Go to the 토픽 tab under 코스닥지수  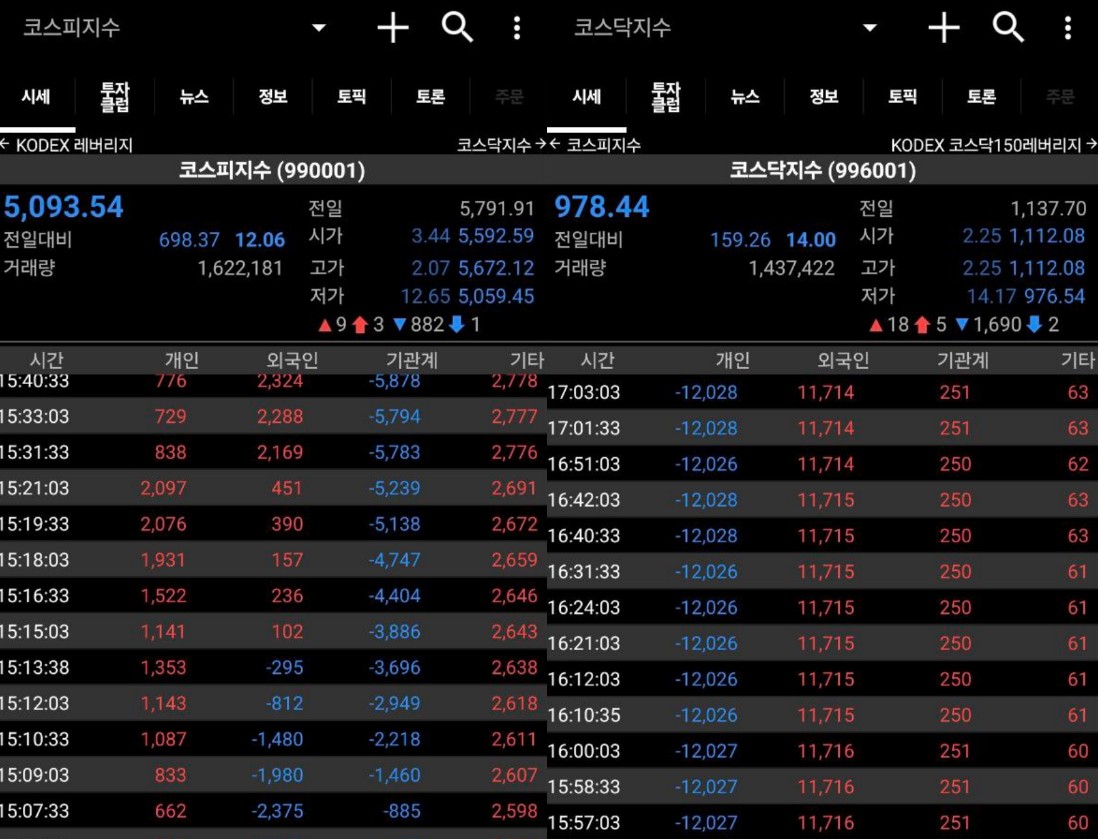point(902,97)
